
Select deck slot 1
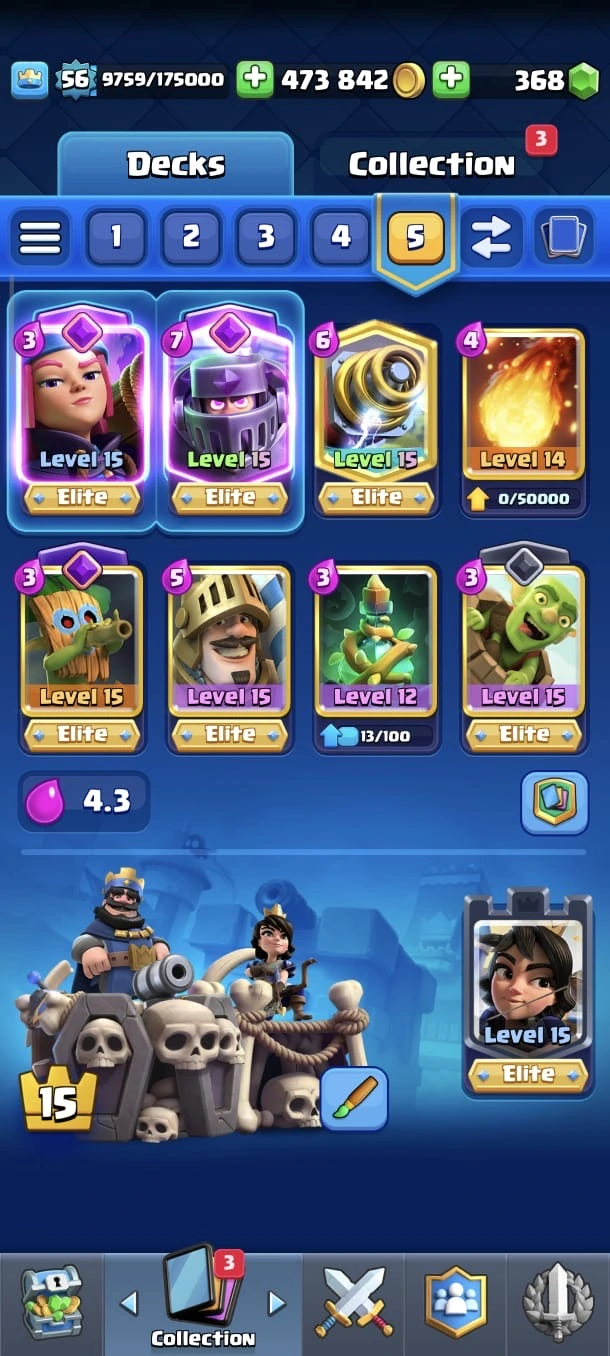pos(115,237)
